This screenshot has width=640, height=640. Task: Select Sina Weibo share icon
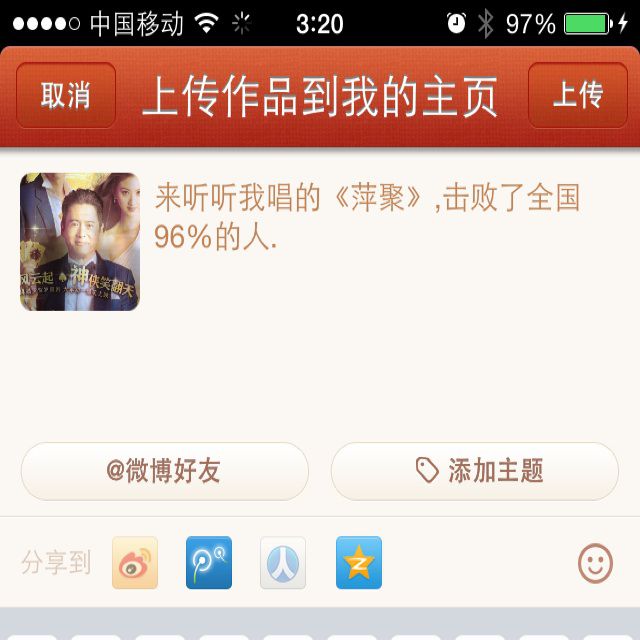coord(135,563)
